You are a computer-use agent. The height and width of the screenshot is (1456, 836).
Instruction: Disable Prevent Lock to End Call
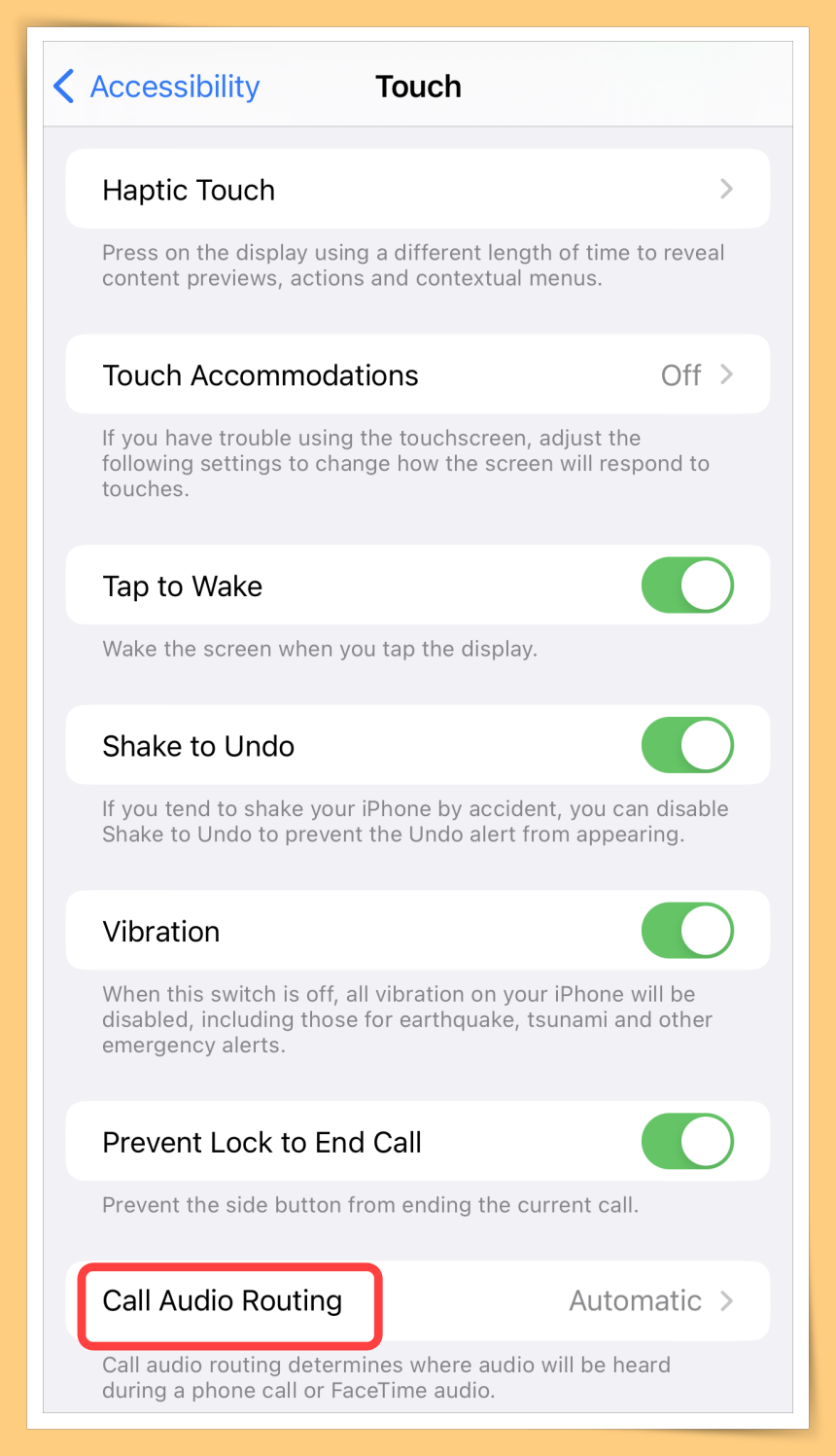pos(687,1141)
